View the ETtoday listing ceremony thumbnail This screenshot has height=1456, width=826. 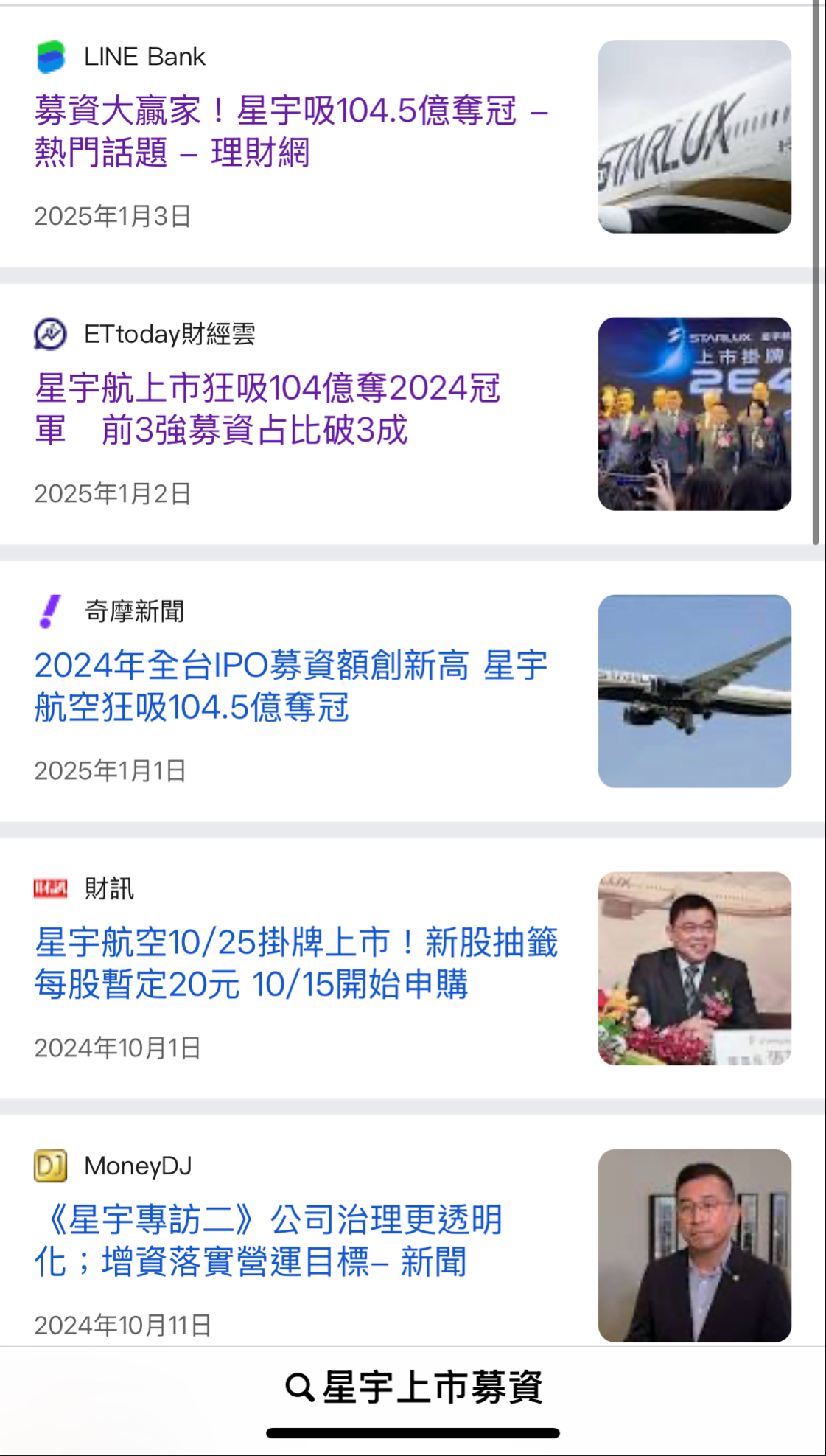694,414
